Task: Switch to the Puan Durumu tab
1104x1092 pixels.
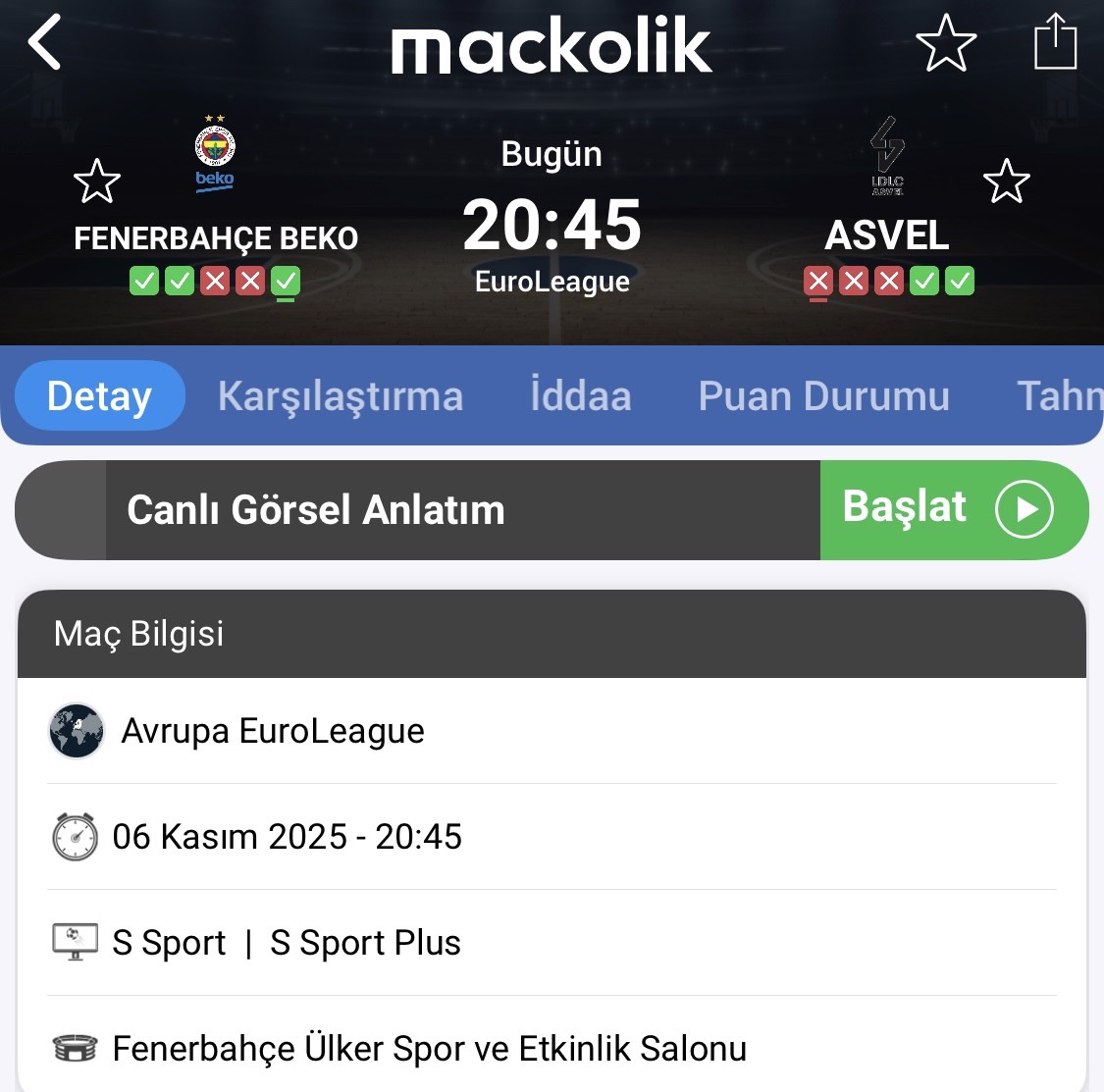Action: [823, 396]
